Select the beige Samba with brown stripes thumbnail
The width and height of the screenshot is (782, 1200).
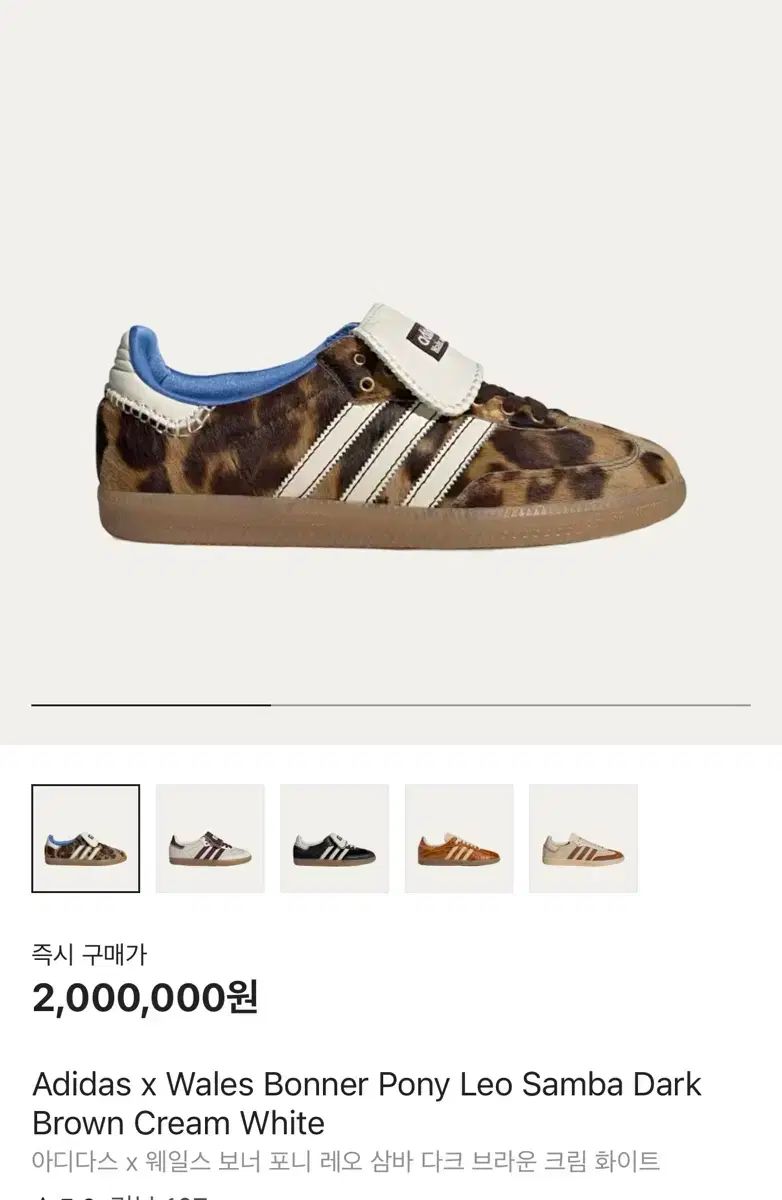583,838
